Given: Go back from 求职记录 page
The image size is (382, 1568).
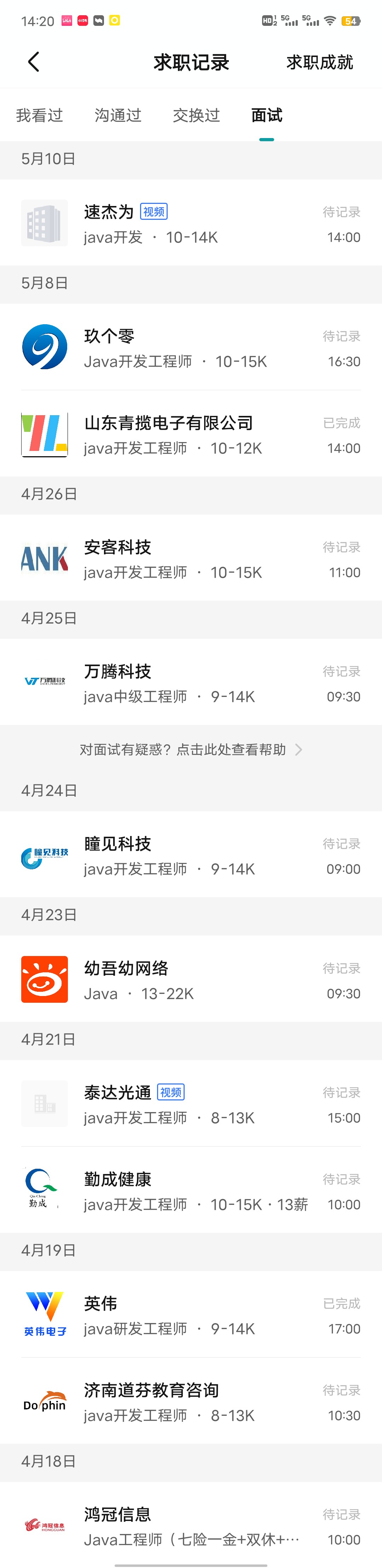Looking at the screenshot, I should pos(34,62).
